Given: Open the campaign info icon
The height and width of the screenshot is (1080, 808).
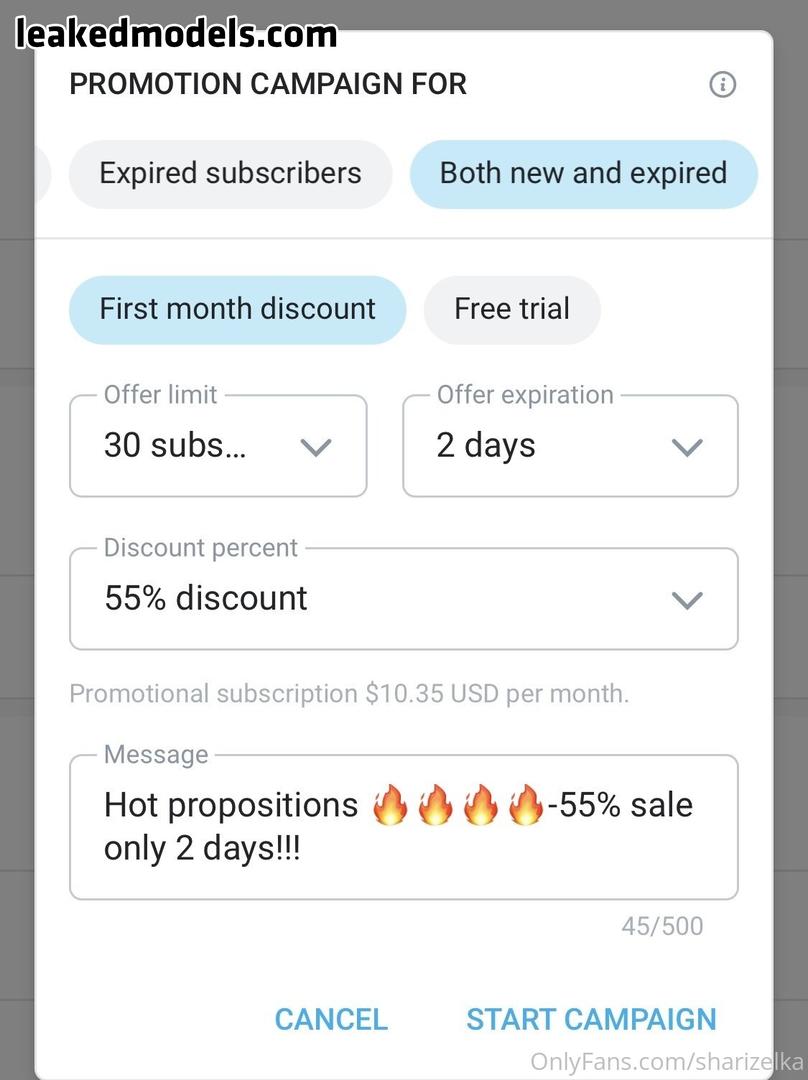Looking at the screenshot, I should pyautogui.click(x=722, y=85).
